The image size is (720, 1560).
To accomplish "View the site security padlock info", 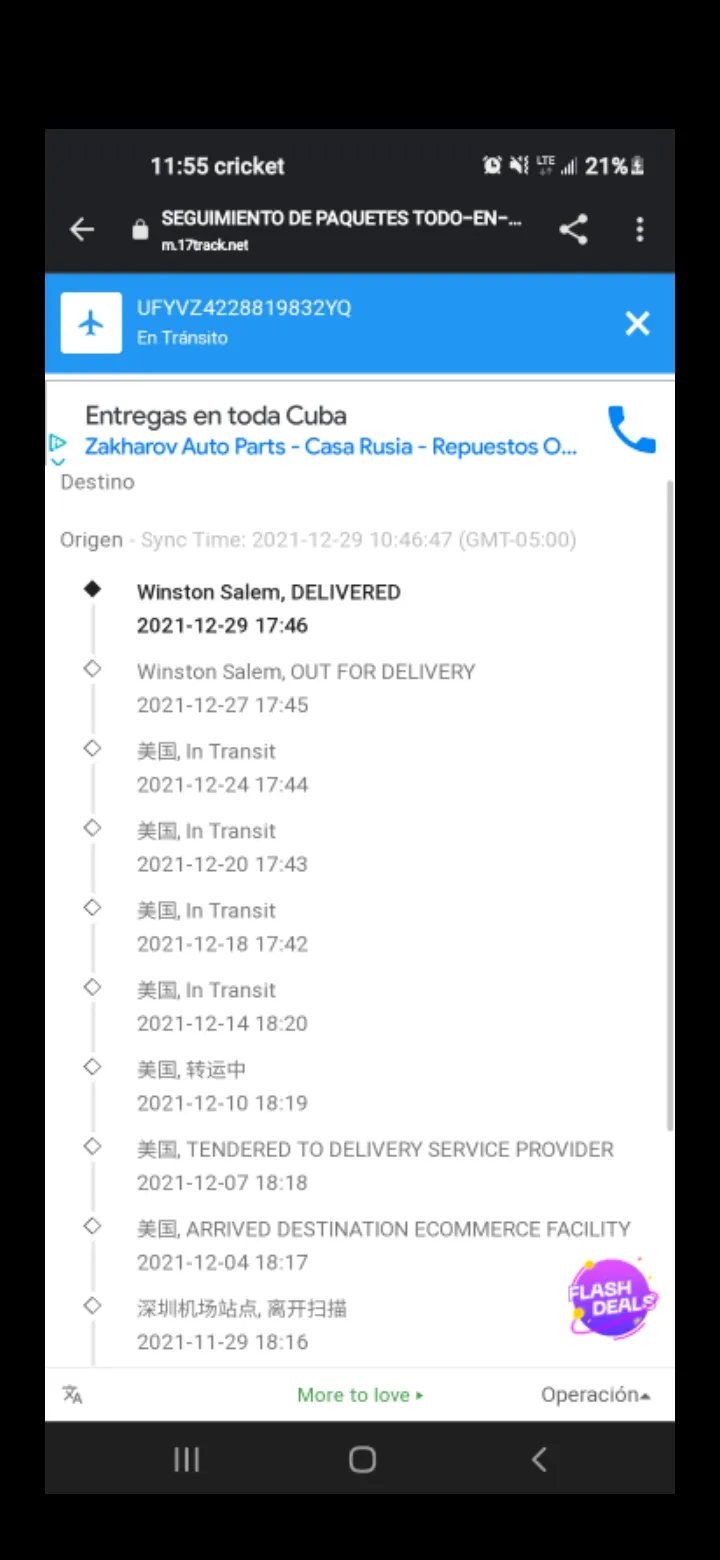I will 140,230.
